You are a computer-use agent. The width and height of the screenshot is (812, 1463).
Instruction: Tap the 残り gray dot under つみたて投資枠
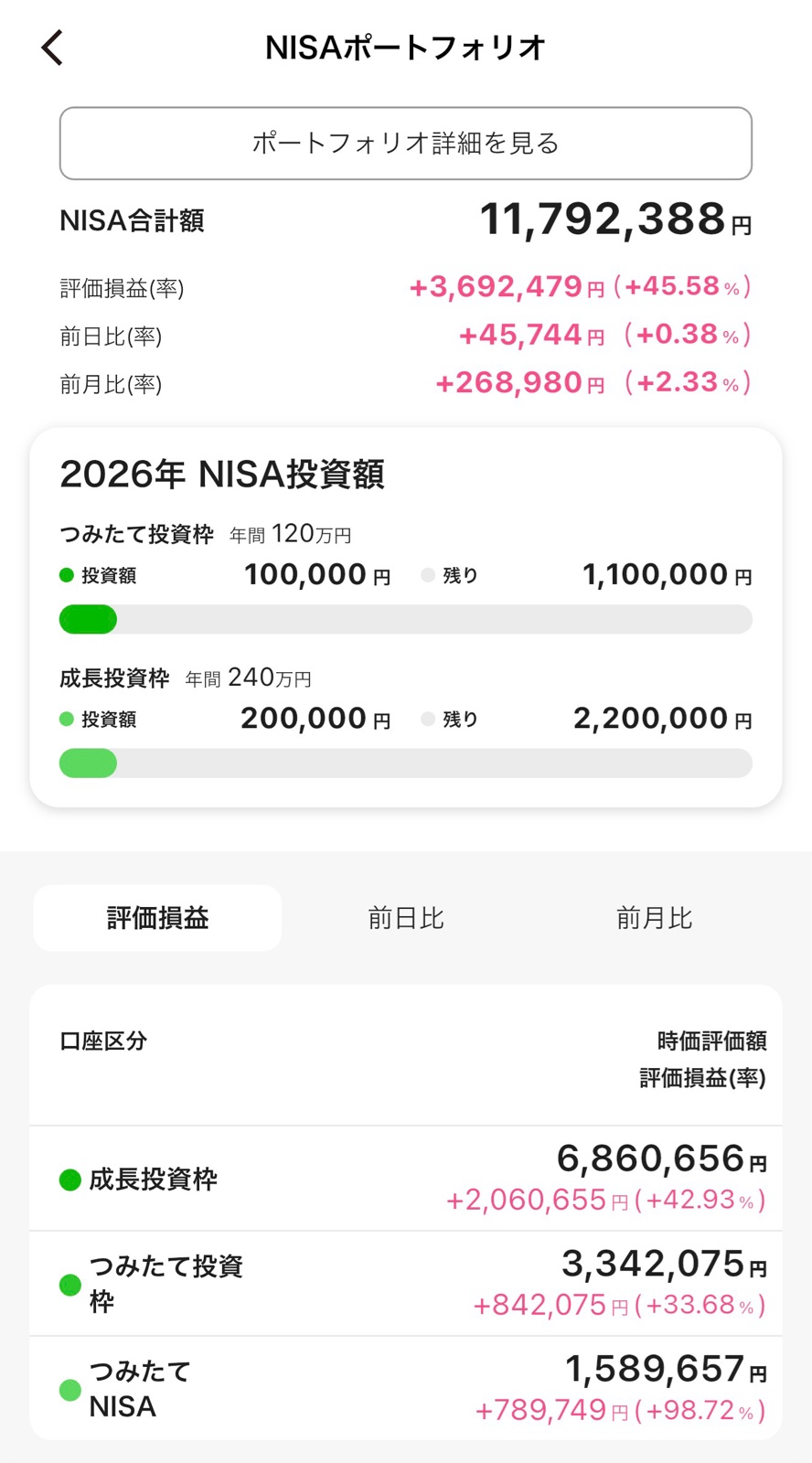[426, 574]
